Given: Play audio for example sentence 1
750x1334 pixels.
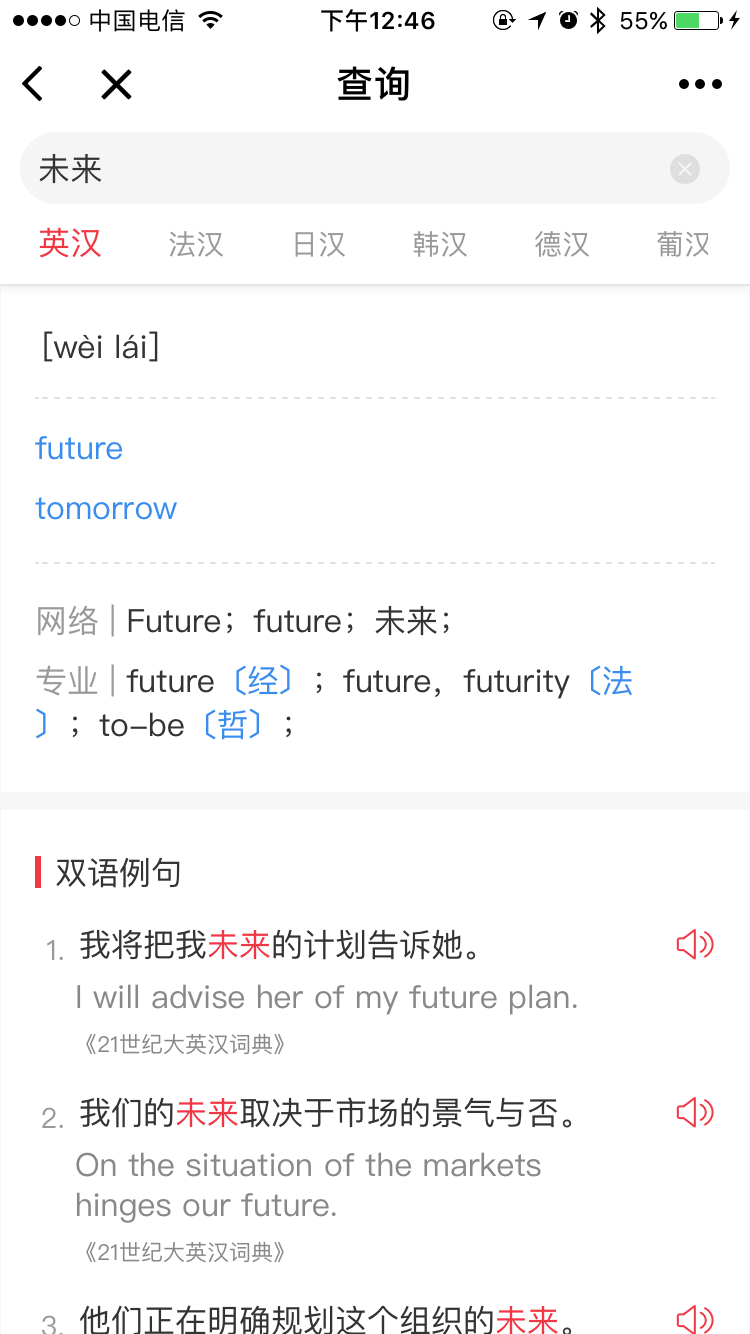Looking at the screenshot, I should pyautogui.click(x=695, y=944).
